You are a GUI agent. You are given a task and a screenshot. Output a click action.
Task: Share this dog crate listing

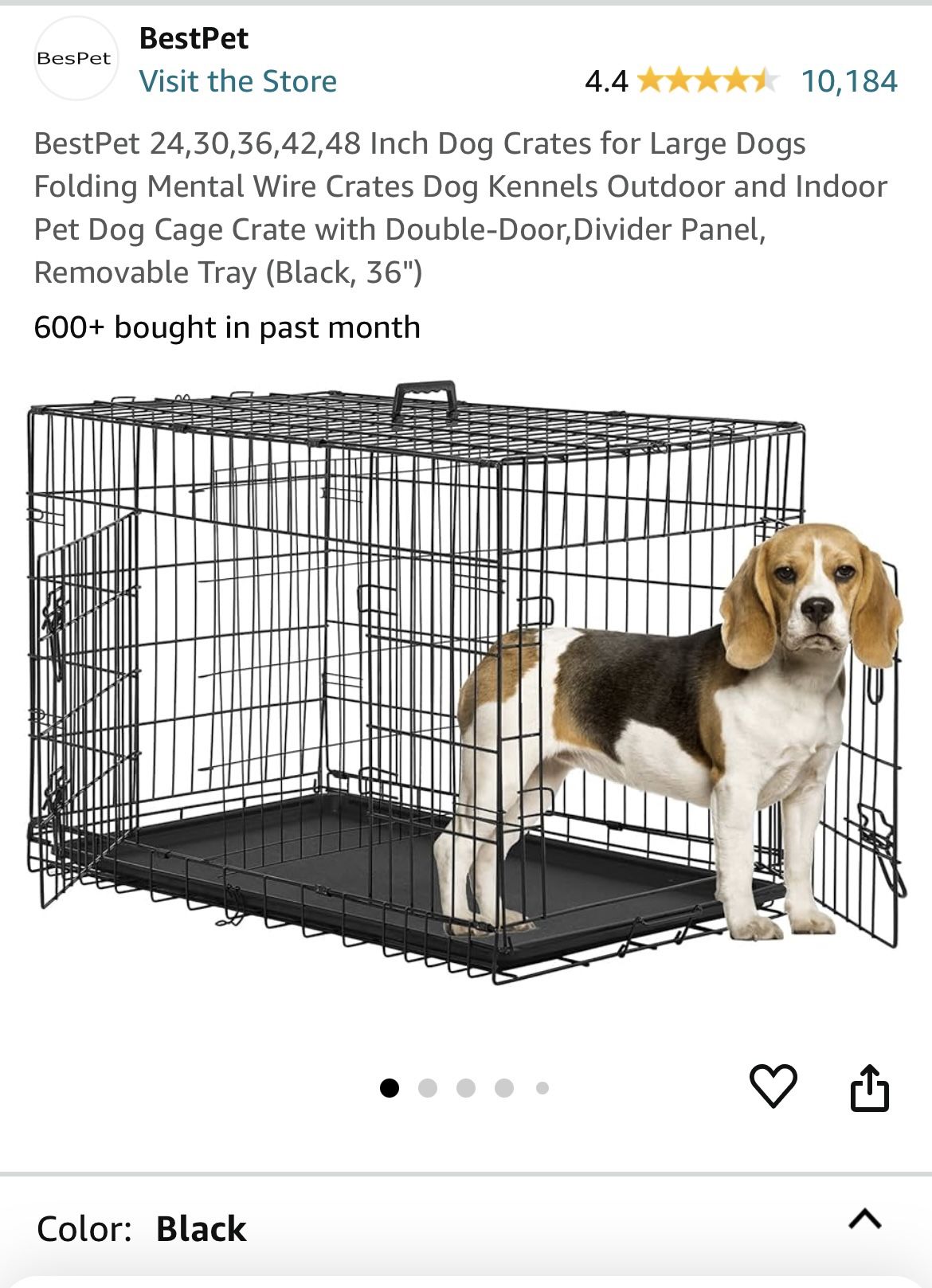pos(869,1087)
